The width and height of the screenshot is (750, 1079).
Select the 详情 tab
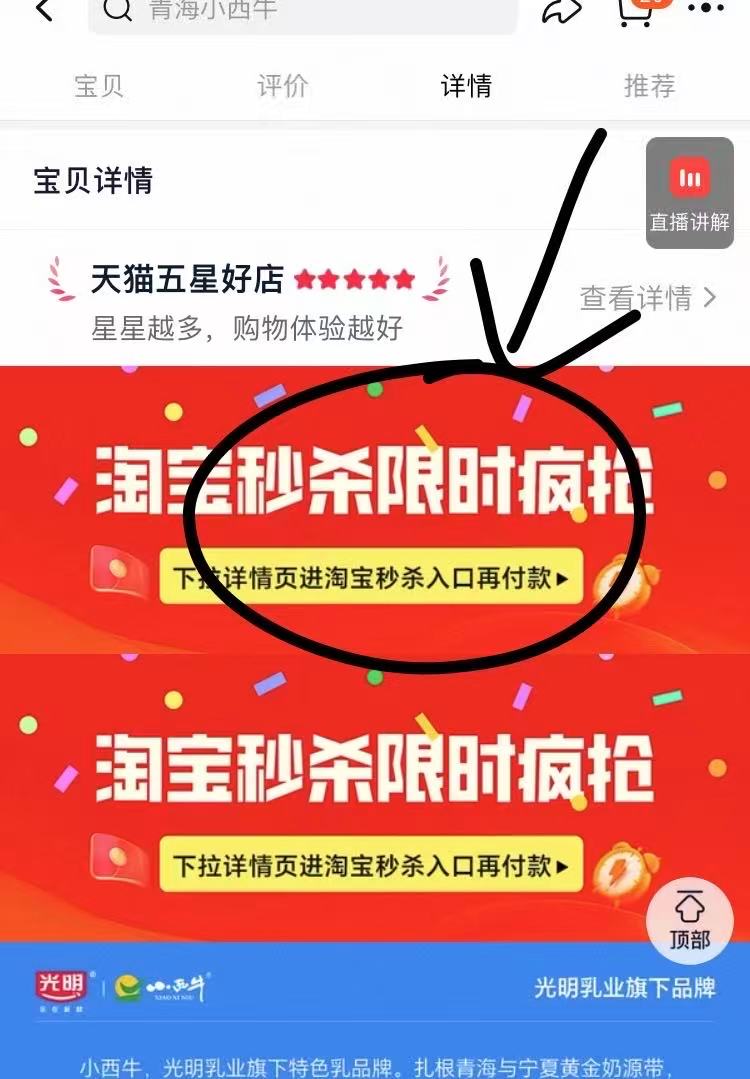pos(466,86)
